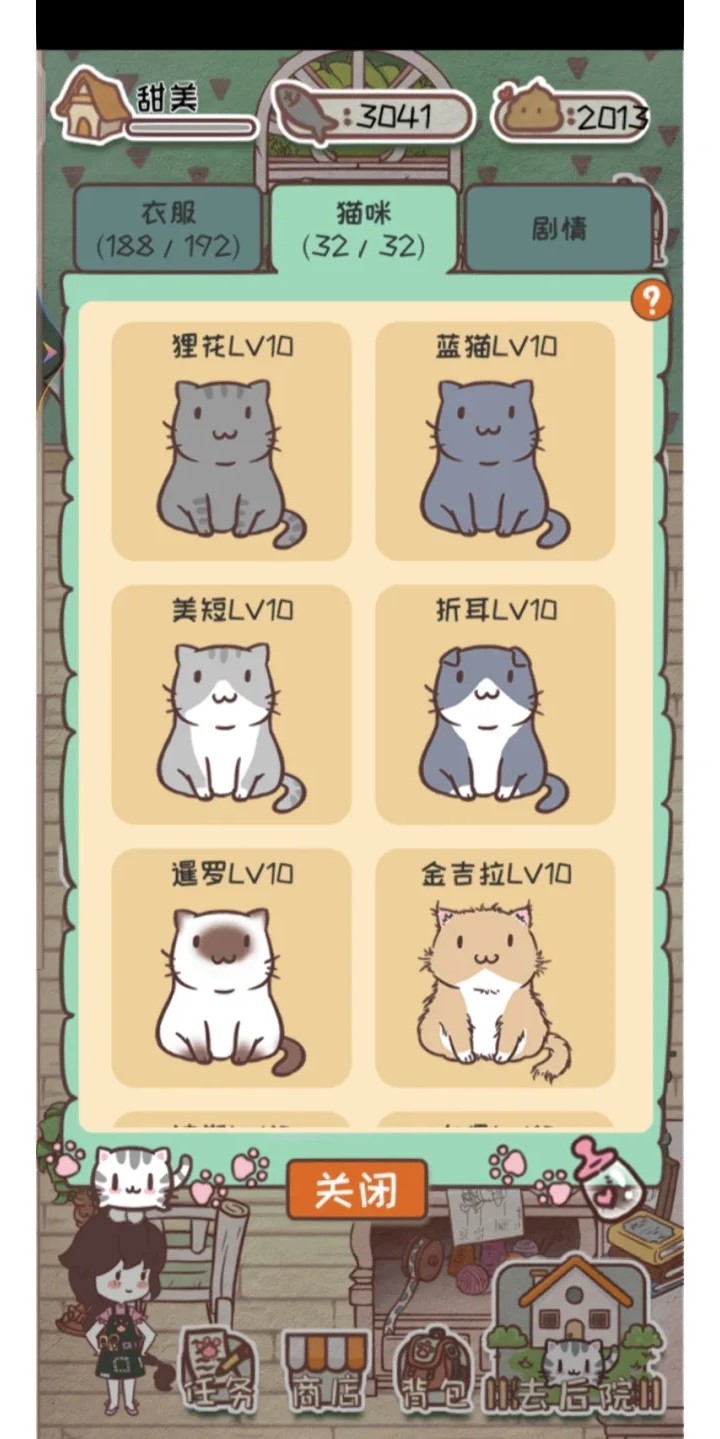This screenshot has width=720, height=1439.
Task: Open the 美短LV10 cat card
Action: point(231,704)
